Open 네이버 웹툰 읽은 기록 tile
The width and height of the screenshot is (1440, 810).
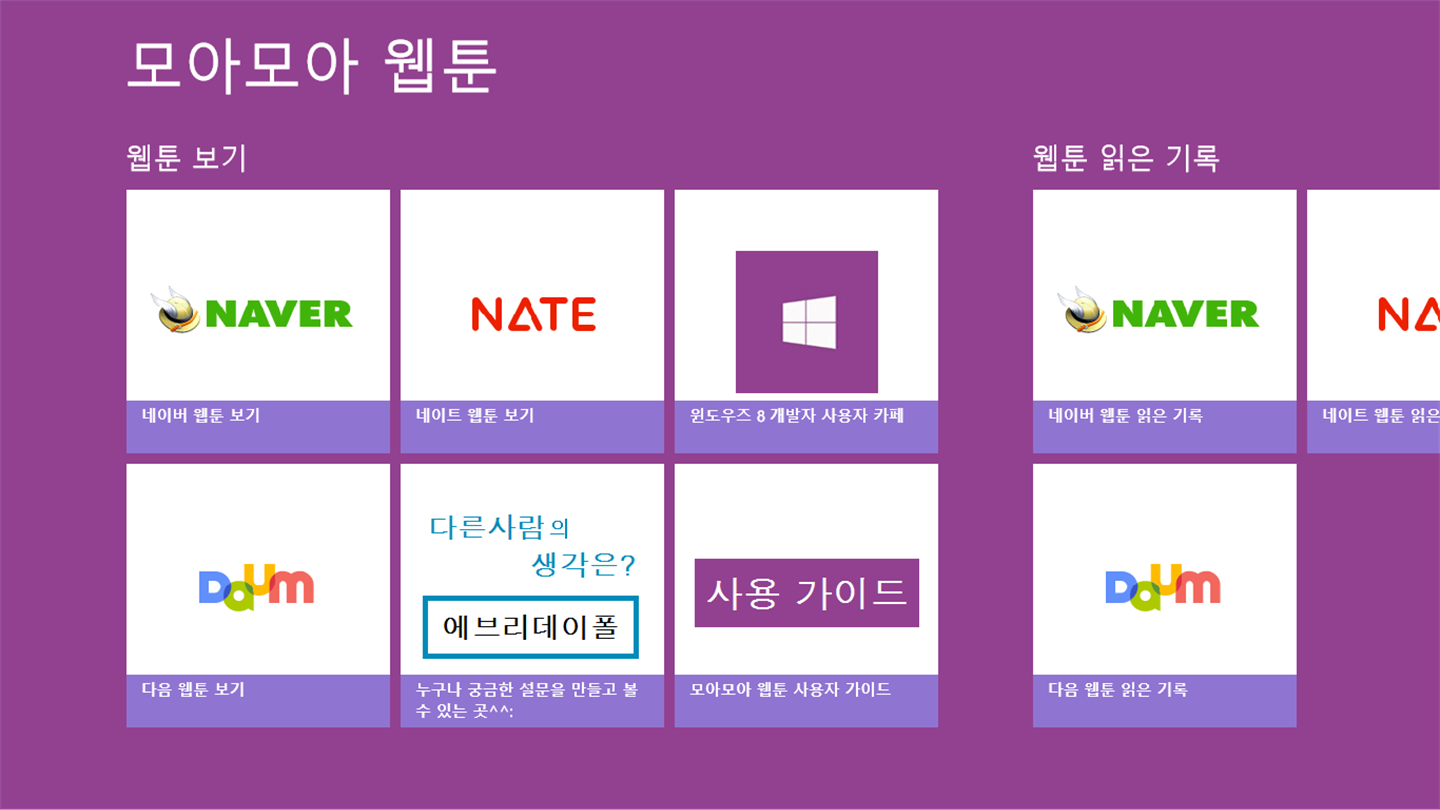(1164, 320)
